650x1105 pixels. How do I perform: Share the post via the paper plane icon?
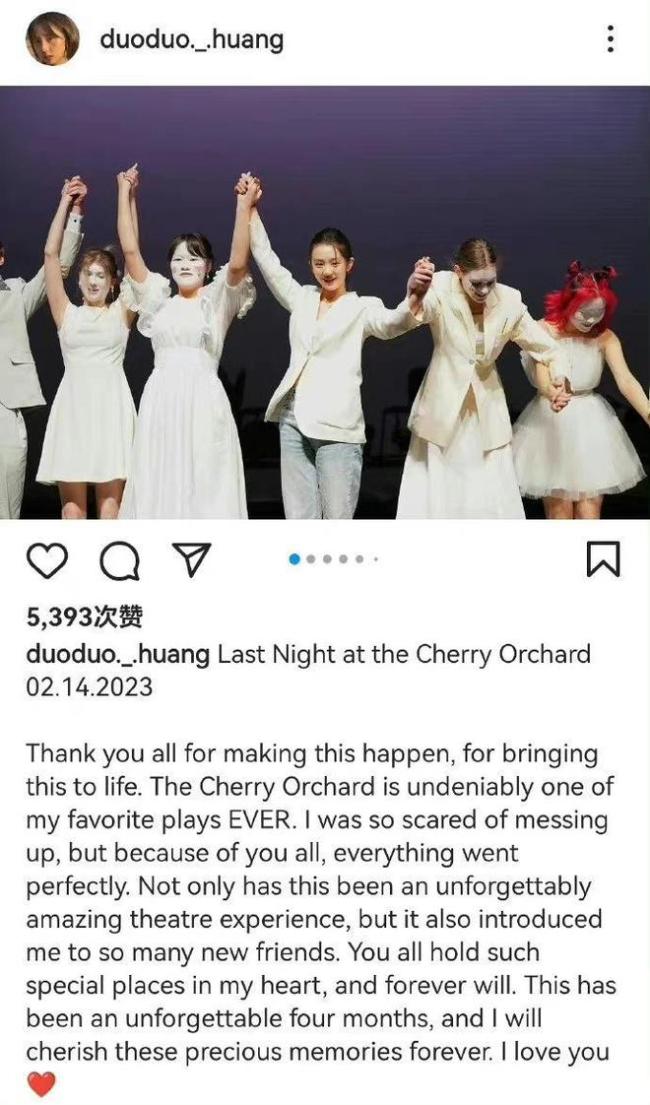tap(192, 561)
